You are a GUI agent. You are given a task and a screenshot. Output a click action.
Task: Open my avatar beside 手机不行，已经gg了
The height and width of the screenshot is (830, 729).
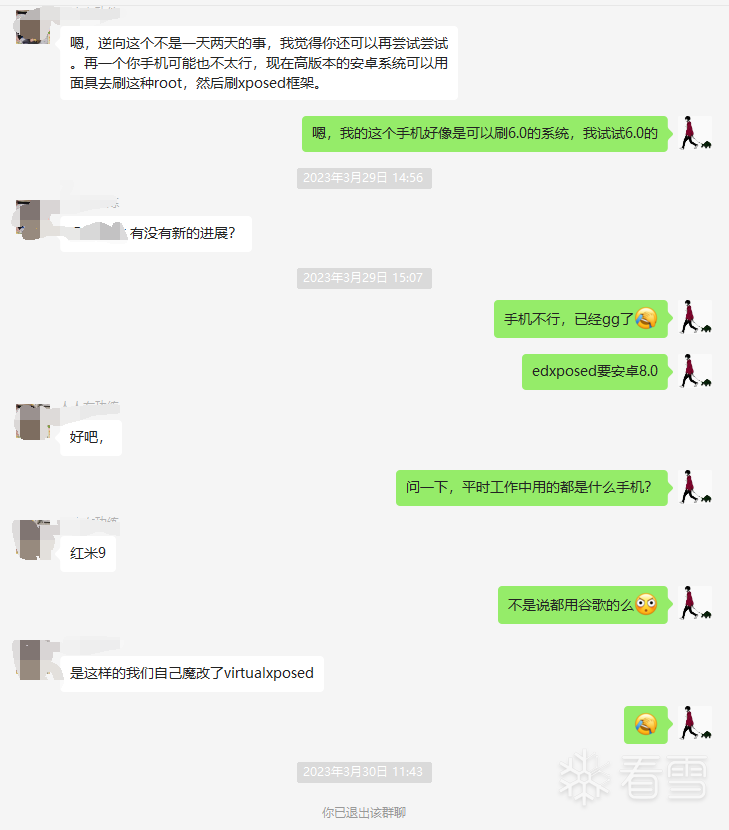pyautogui.click(x=694, y=318)
